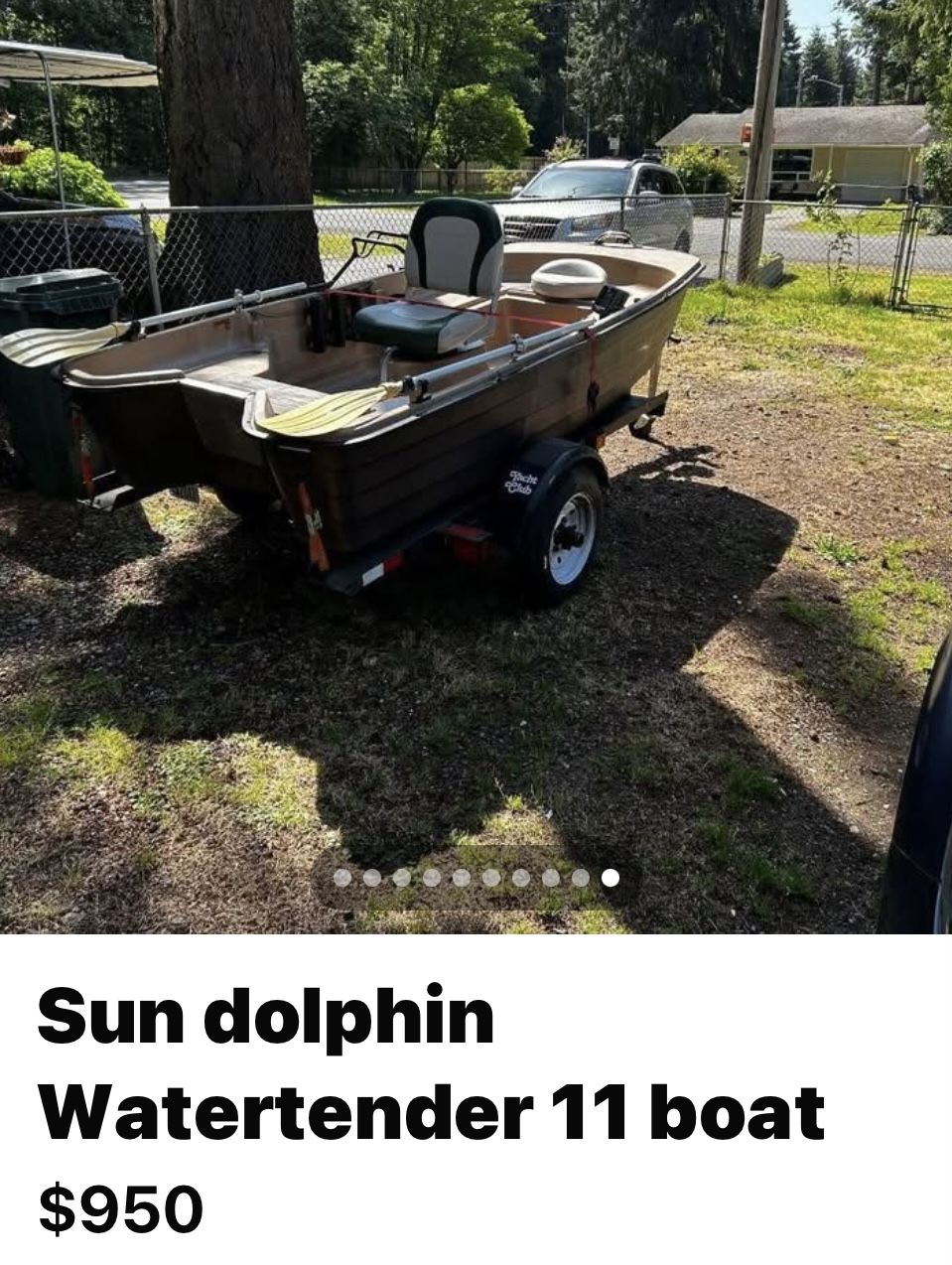Click the Watertender 11 heading line
This screenshot has height=1265, width=952.
click(x=432, y=1110)
